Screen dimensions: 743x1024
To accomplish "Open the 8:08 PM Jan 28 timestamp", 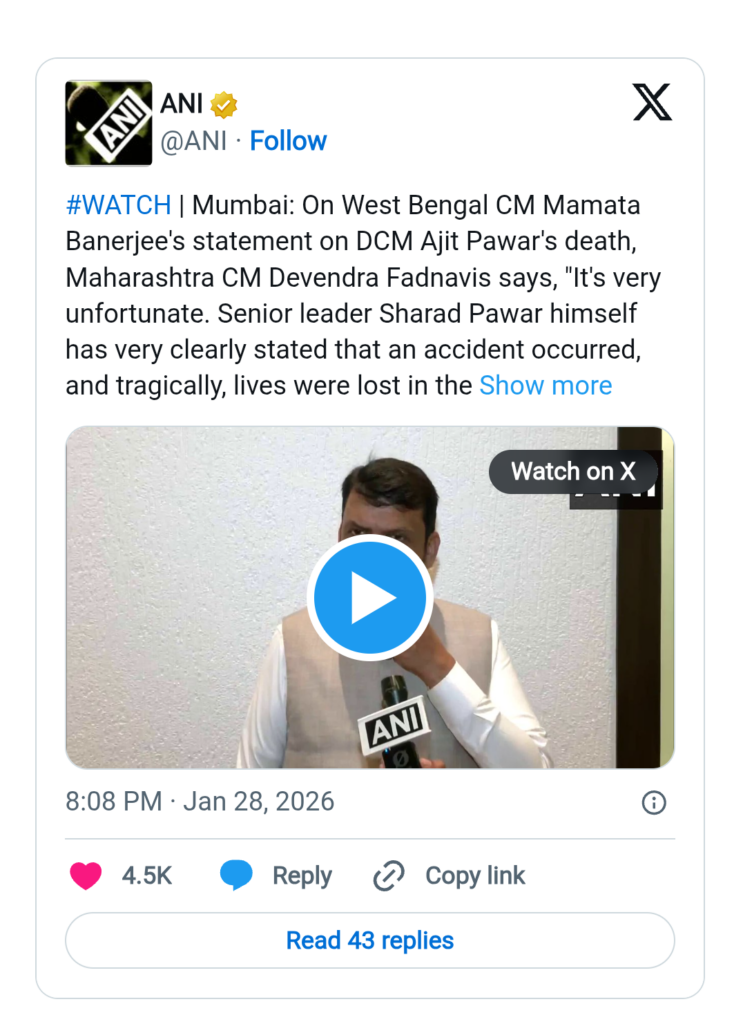I will tap(199, 802).
